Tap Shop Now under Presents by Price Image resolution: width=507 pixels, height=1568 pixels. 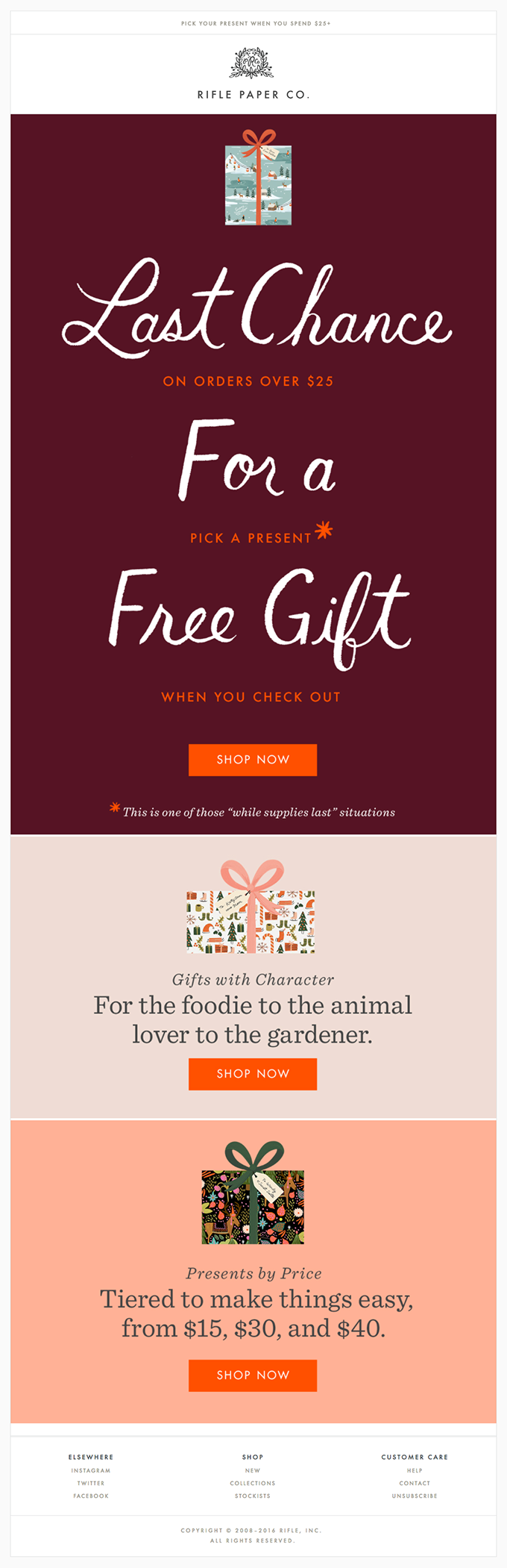coord(253,1375)
